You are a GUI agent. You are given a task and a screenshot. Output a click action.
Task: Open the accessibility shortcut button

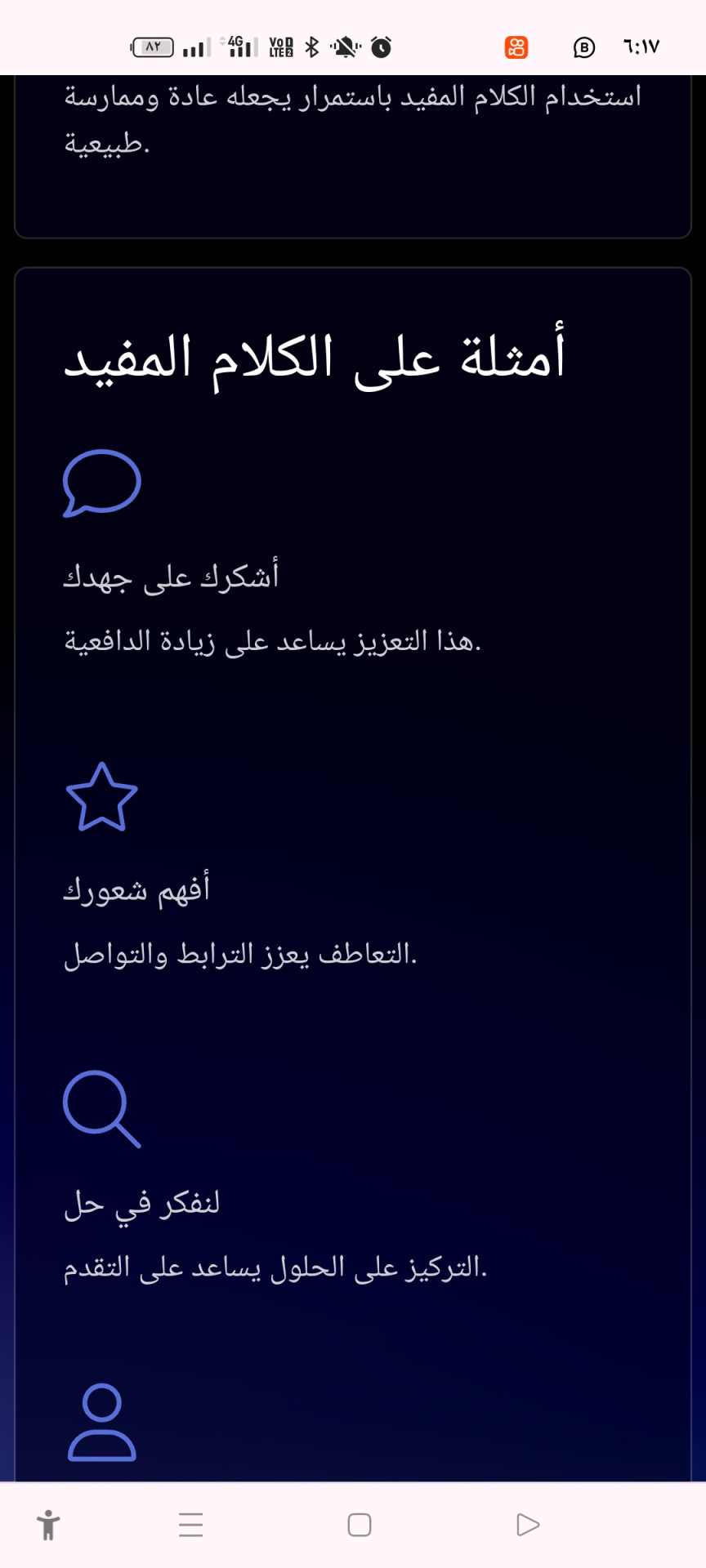tap(48, 1525)
